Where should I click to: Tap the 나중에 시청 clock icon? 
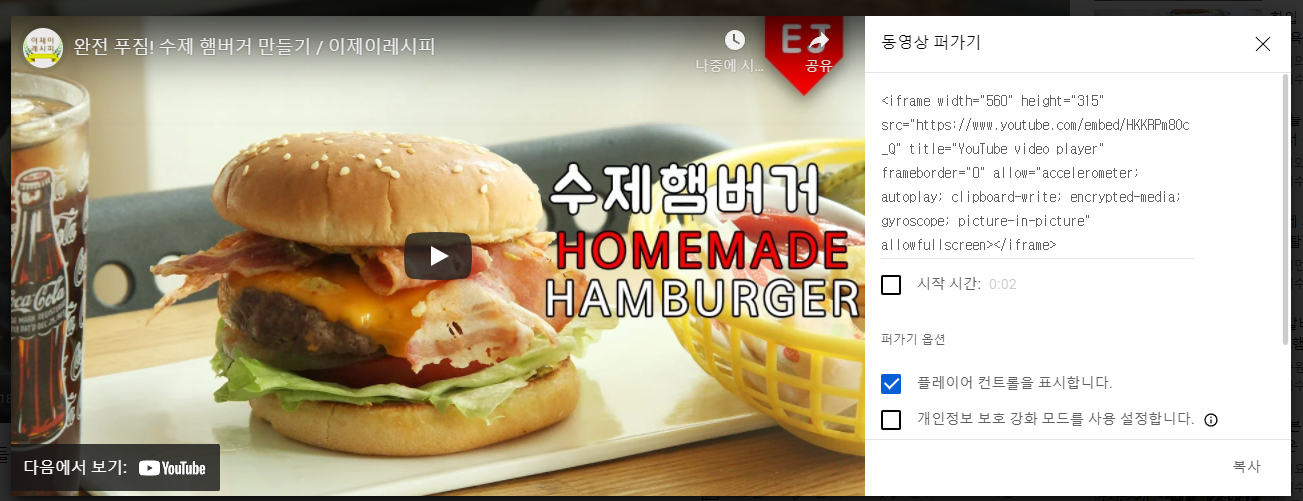[734, 41]
